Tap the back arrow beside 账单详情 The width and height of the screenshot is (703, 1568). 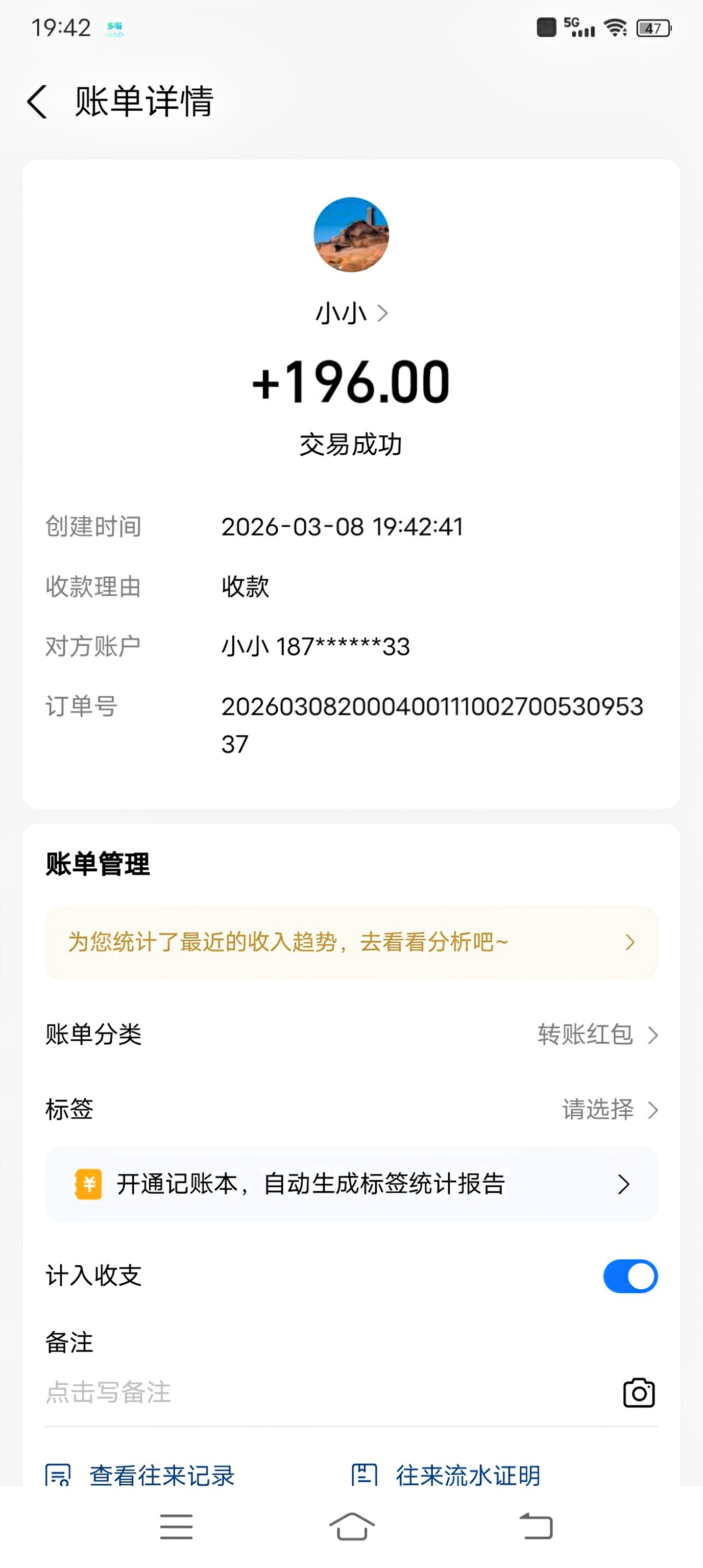pos(38,101)
